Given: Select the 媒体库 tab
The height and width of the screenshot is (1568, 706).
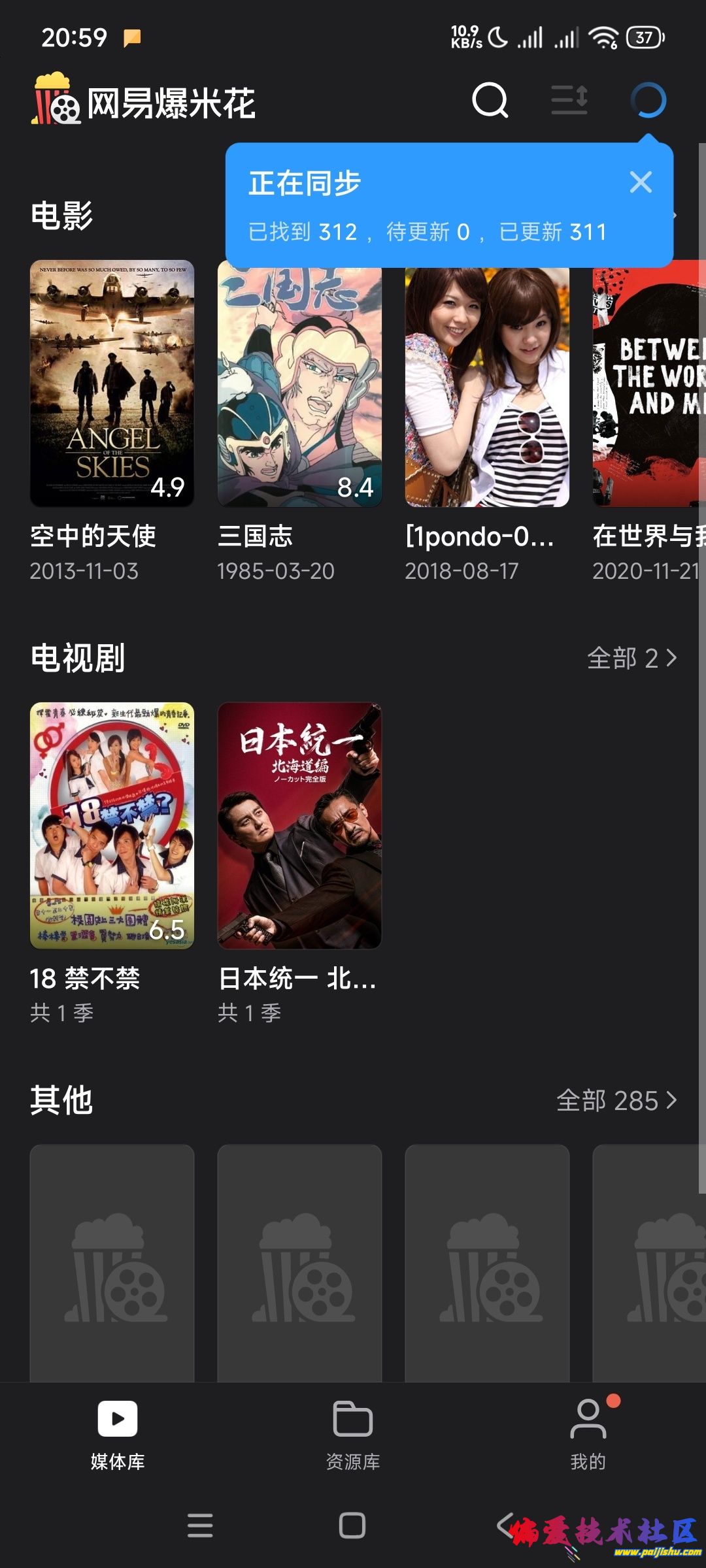Looking at the screenshot, I should click(x=118, y=1435).
